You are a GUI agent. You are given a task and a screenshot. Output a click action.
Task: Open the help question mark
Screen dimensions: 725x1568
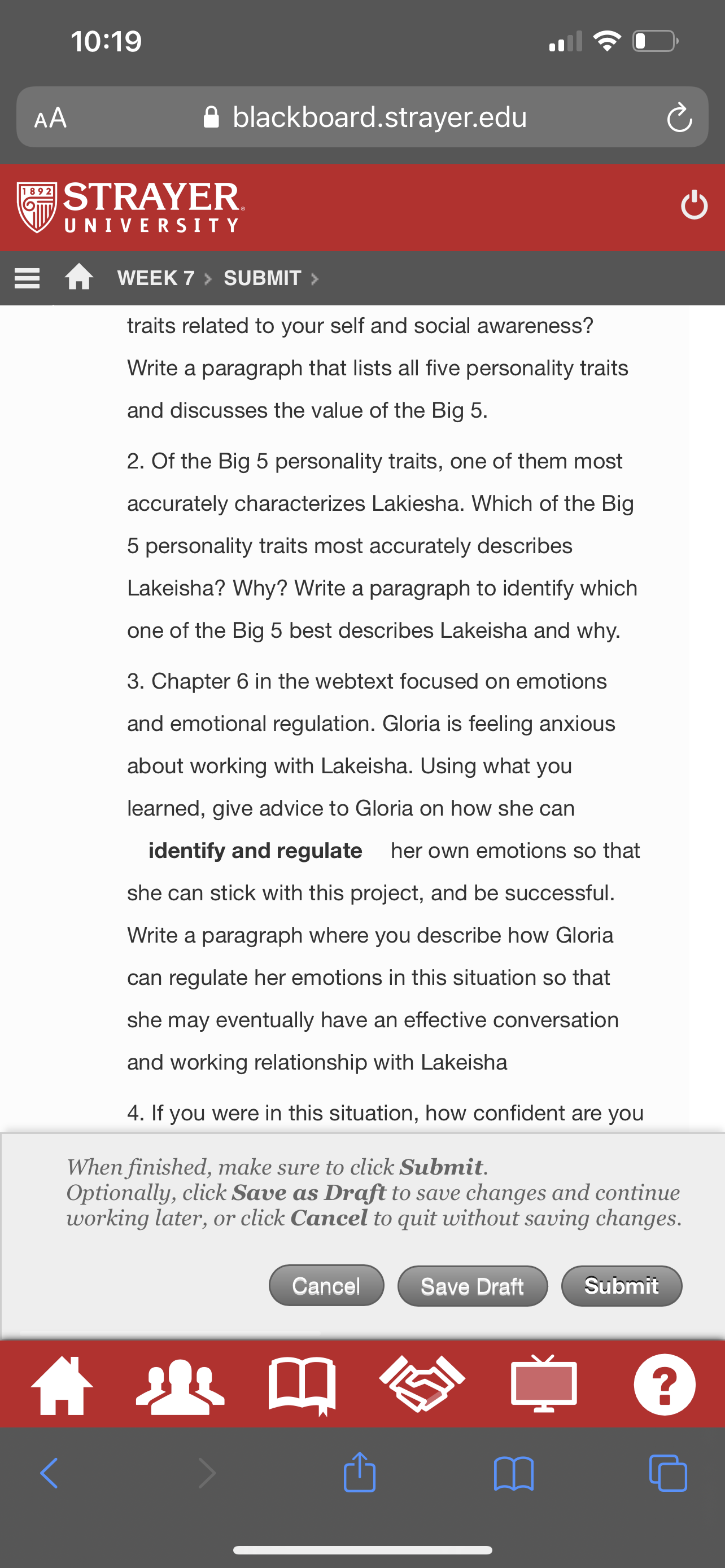click(665, 1385)
